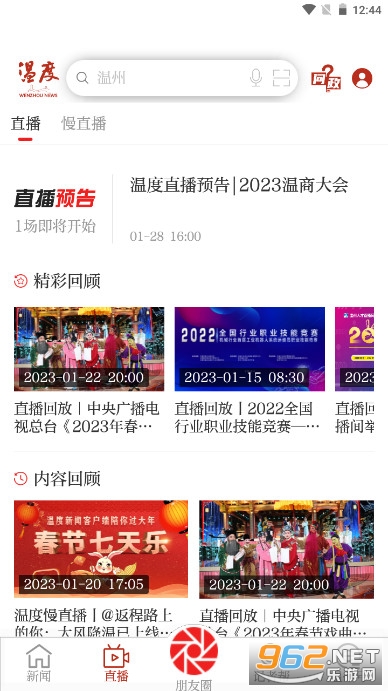
Task: Open the 问政 icon
Action: pos(326,78)
